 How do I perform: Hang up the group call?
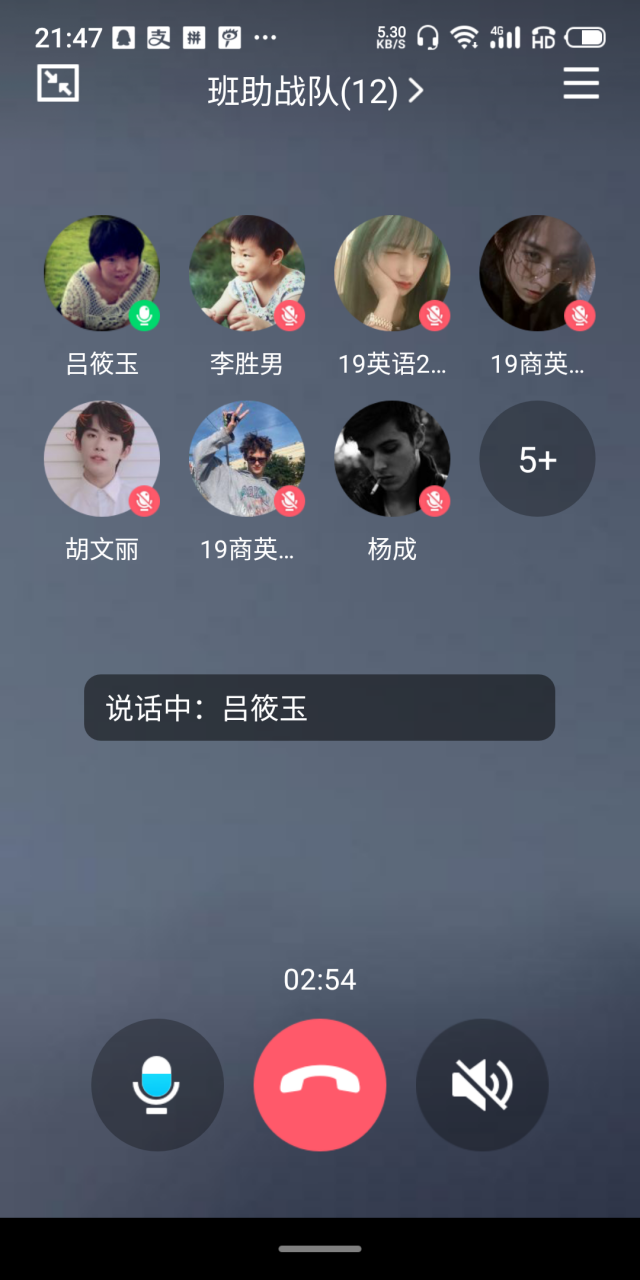[x=320, y=1085]
